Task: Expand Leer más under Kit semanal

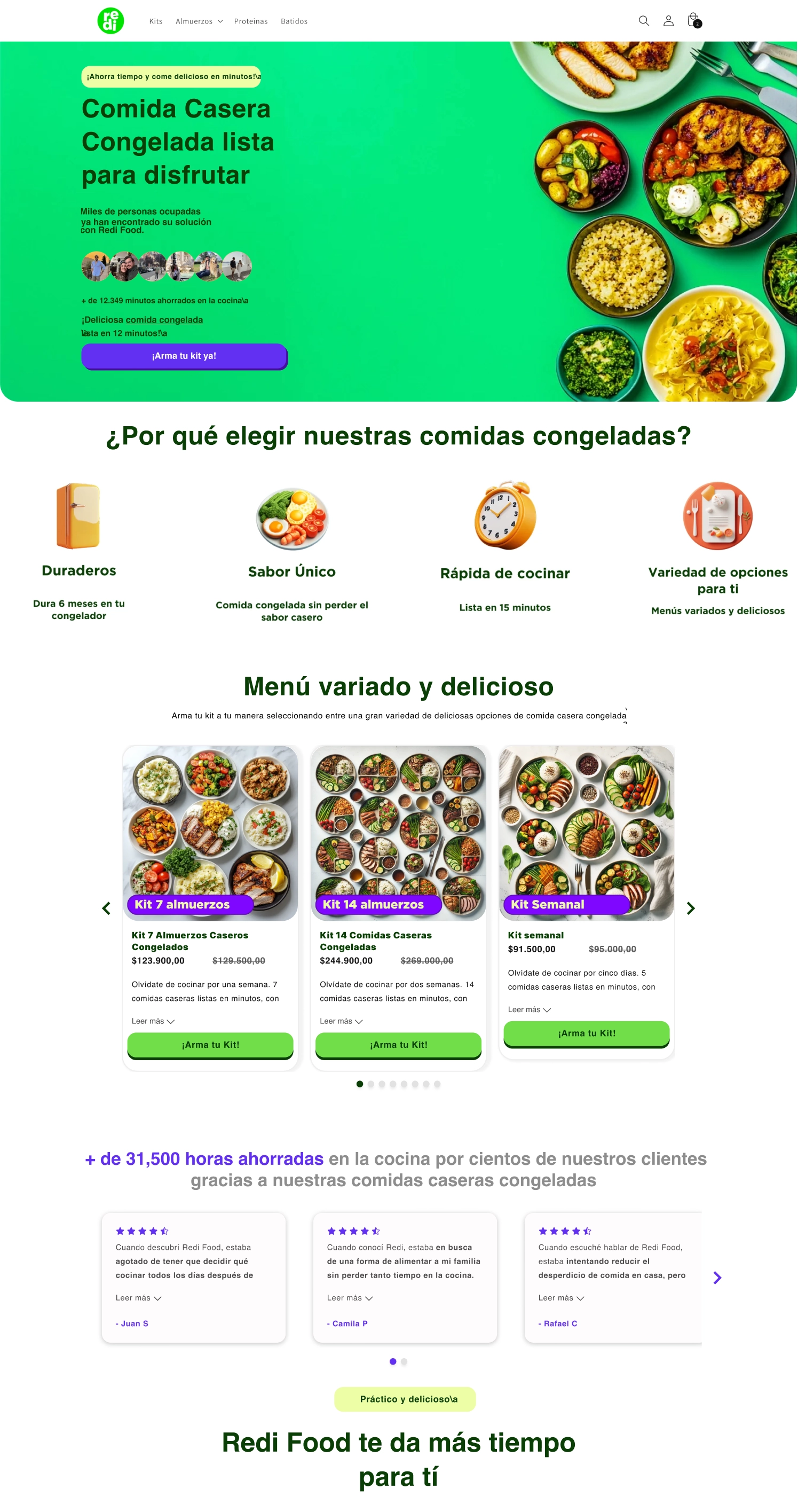Action: click(528, 1009)
